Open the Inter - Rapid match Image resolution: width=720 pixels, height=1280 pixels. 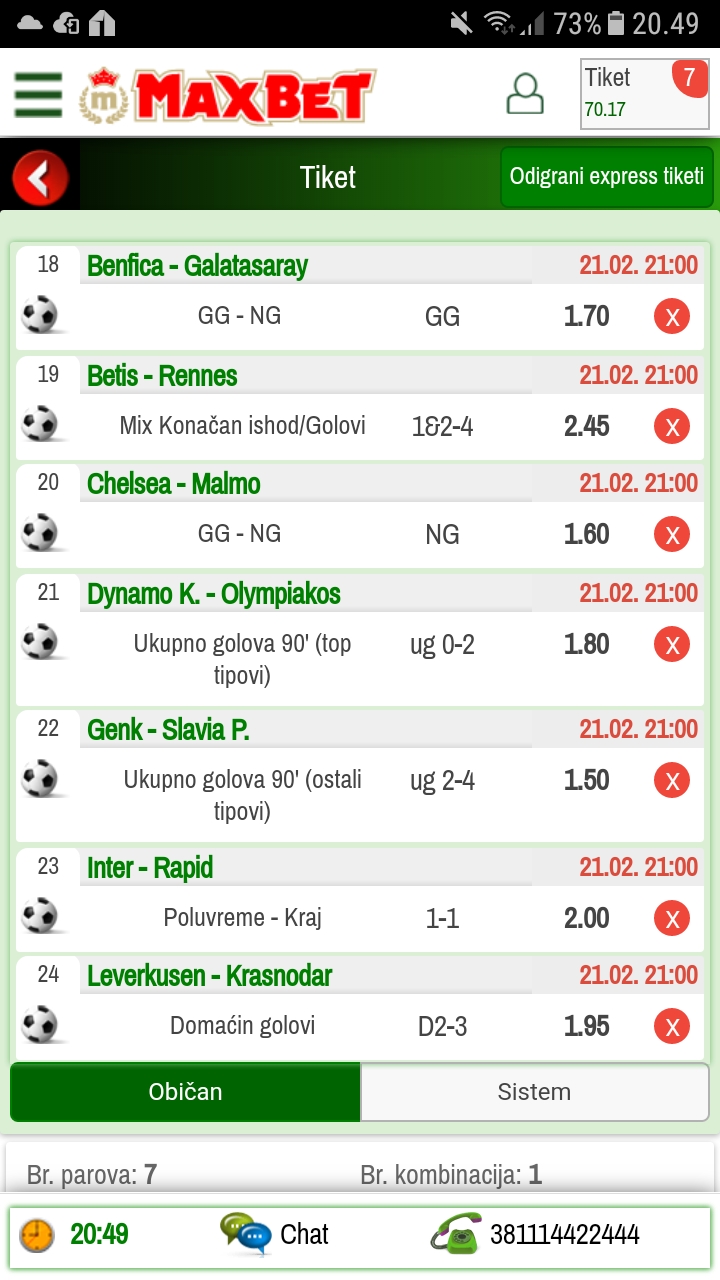click(150, 867)
